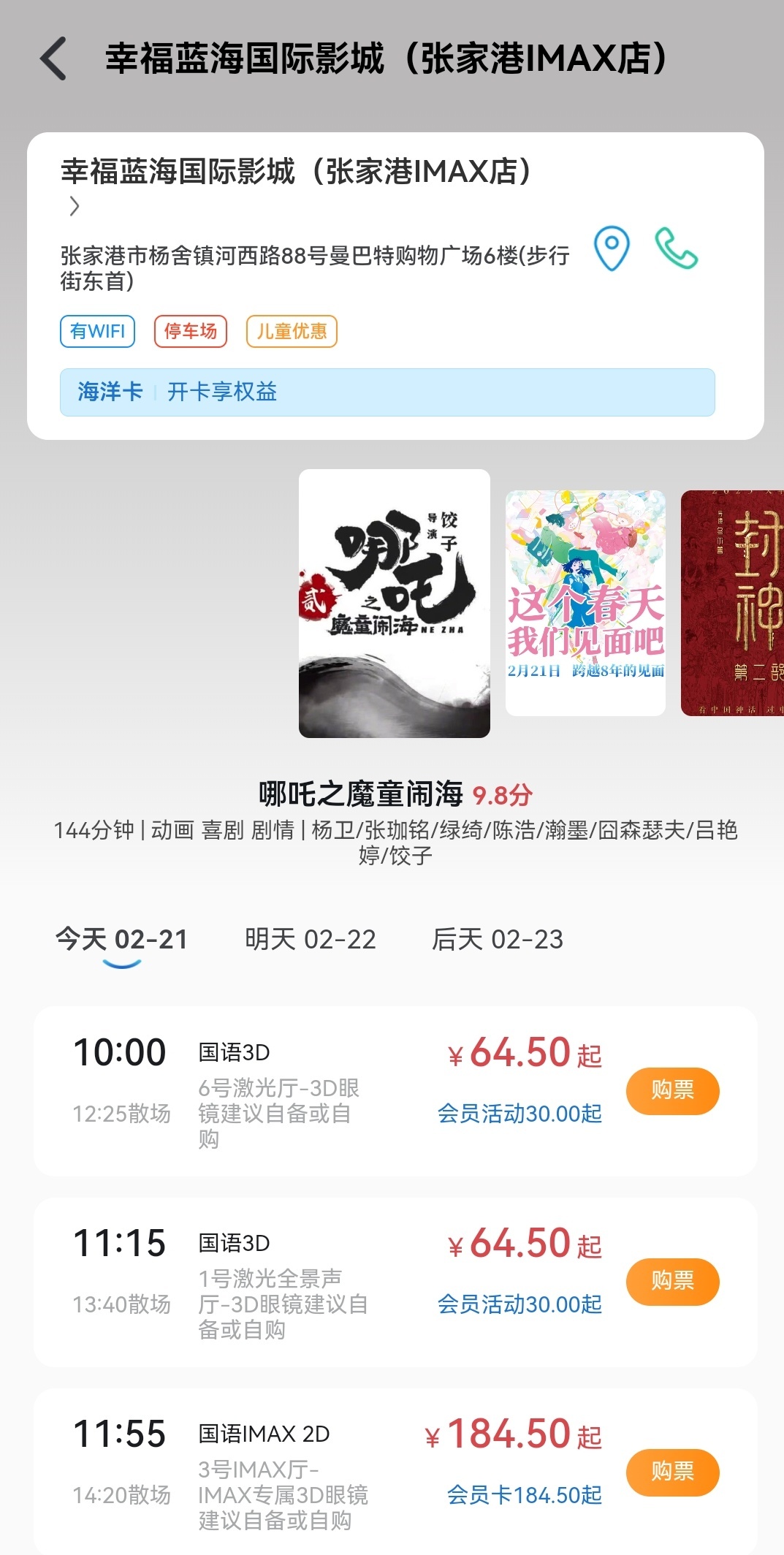Screen dimensions: 784x1555
Task: Select the 这个春天我们见面吧 movie poster
Action: [585, 603]
